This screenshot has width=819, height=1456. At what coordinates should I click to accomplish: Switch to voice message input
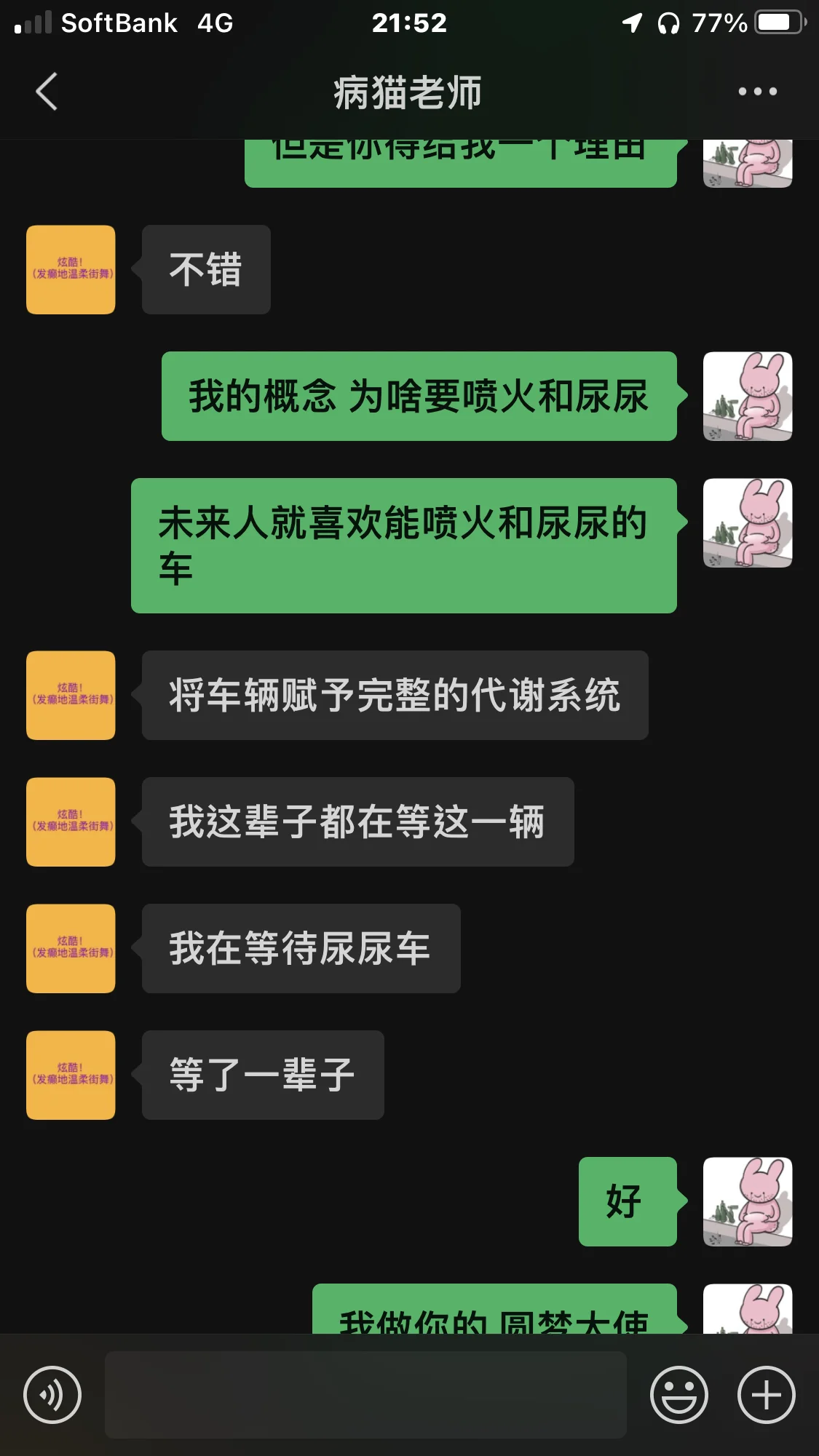[52, 1395]
